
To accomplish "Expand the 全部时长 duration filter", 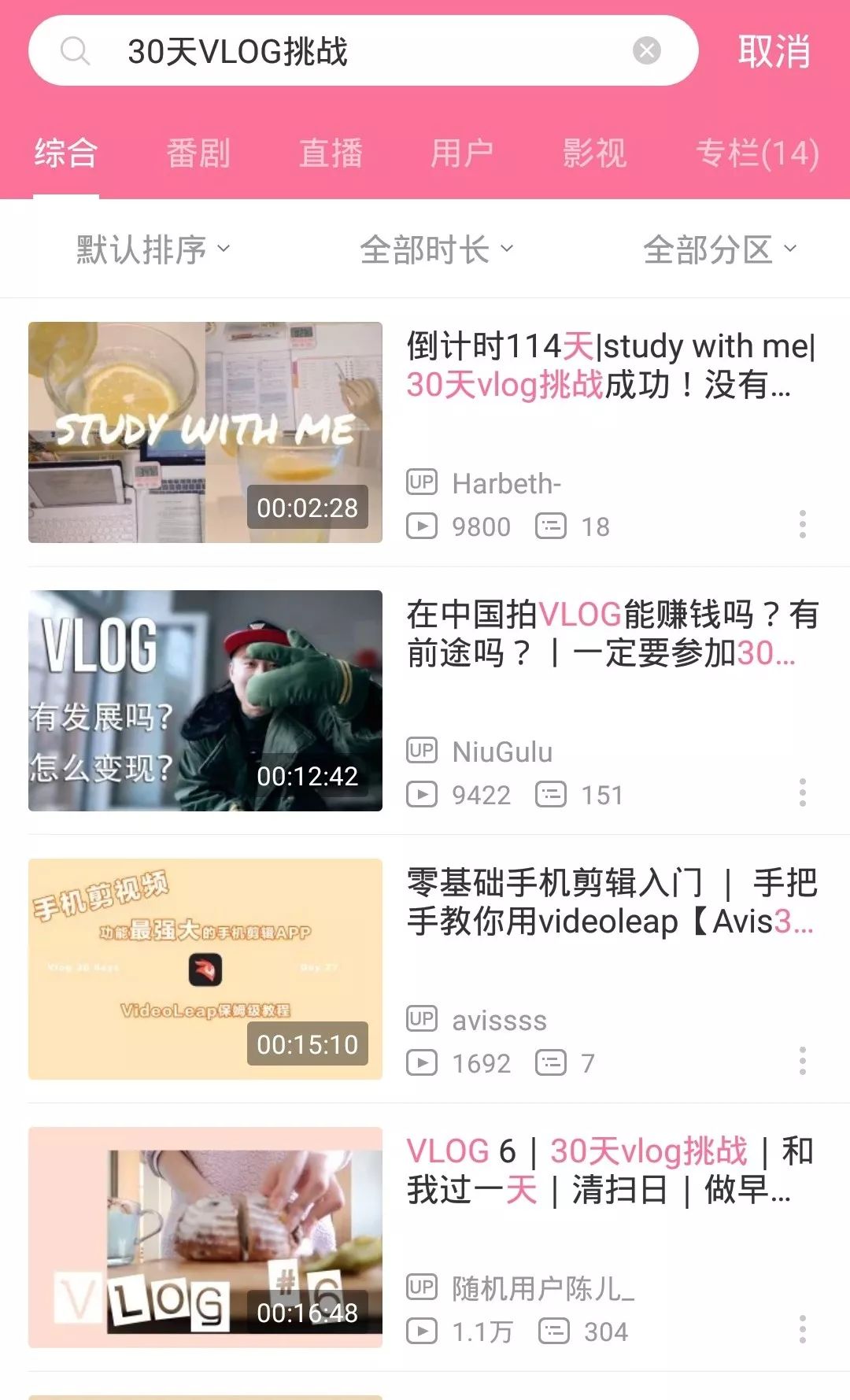I will (x=436, y=249).
